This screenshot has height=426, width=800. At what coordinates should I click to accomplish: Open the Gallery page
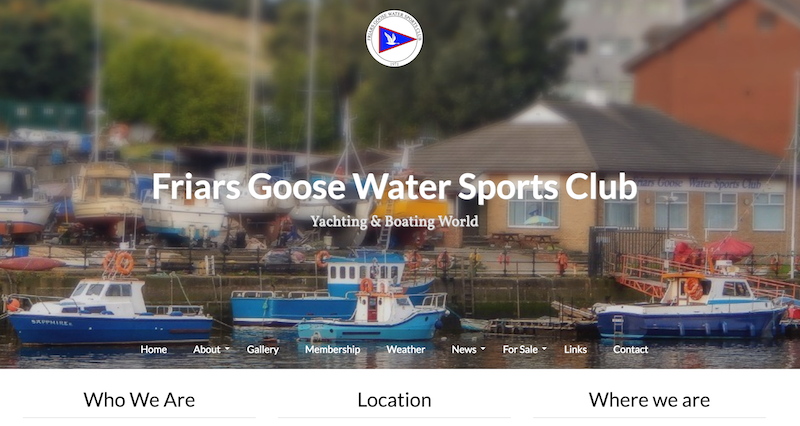[263, 349]
